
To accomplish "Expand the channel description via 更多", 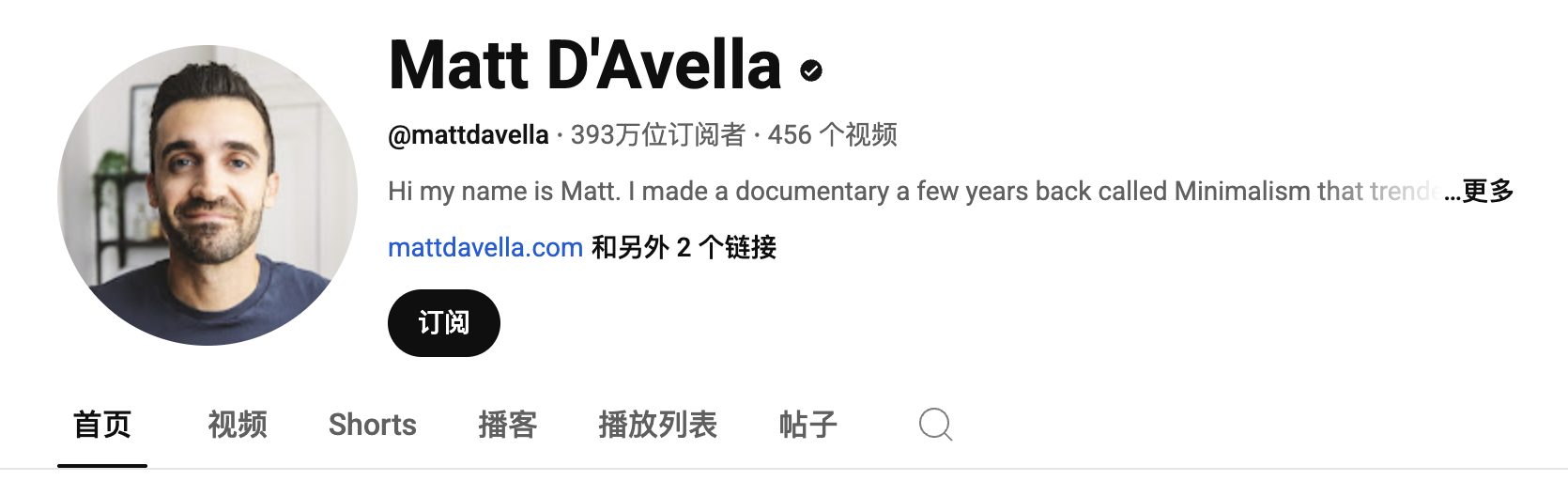I will [1487, 192].
